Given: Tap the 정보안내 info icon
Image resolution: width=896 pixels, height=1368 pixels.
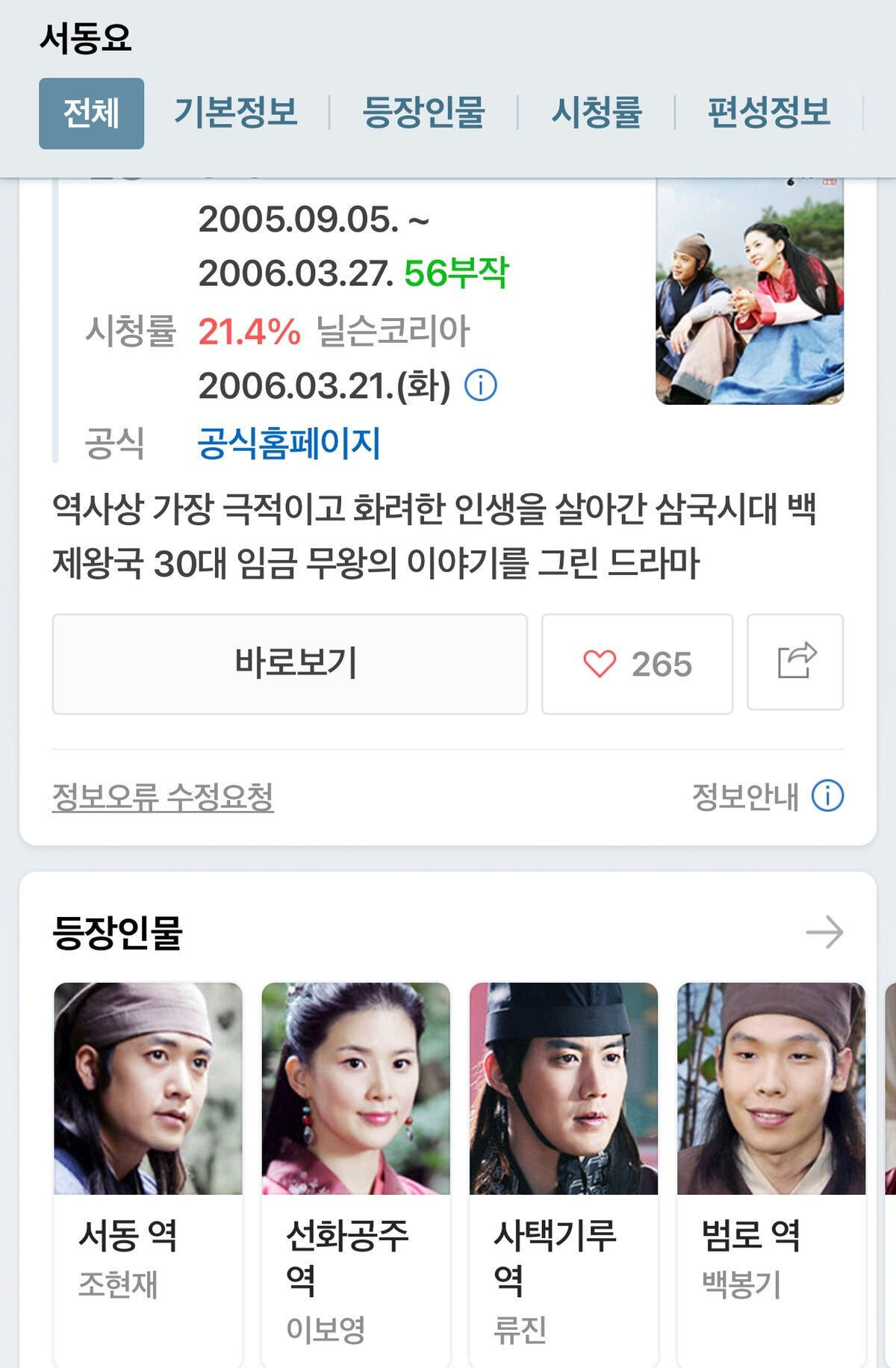Looking at the screenshot, I should (827, 796).
